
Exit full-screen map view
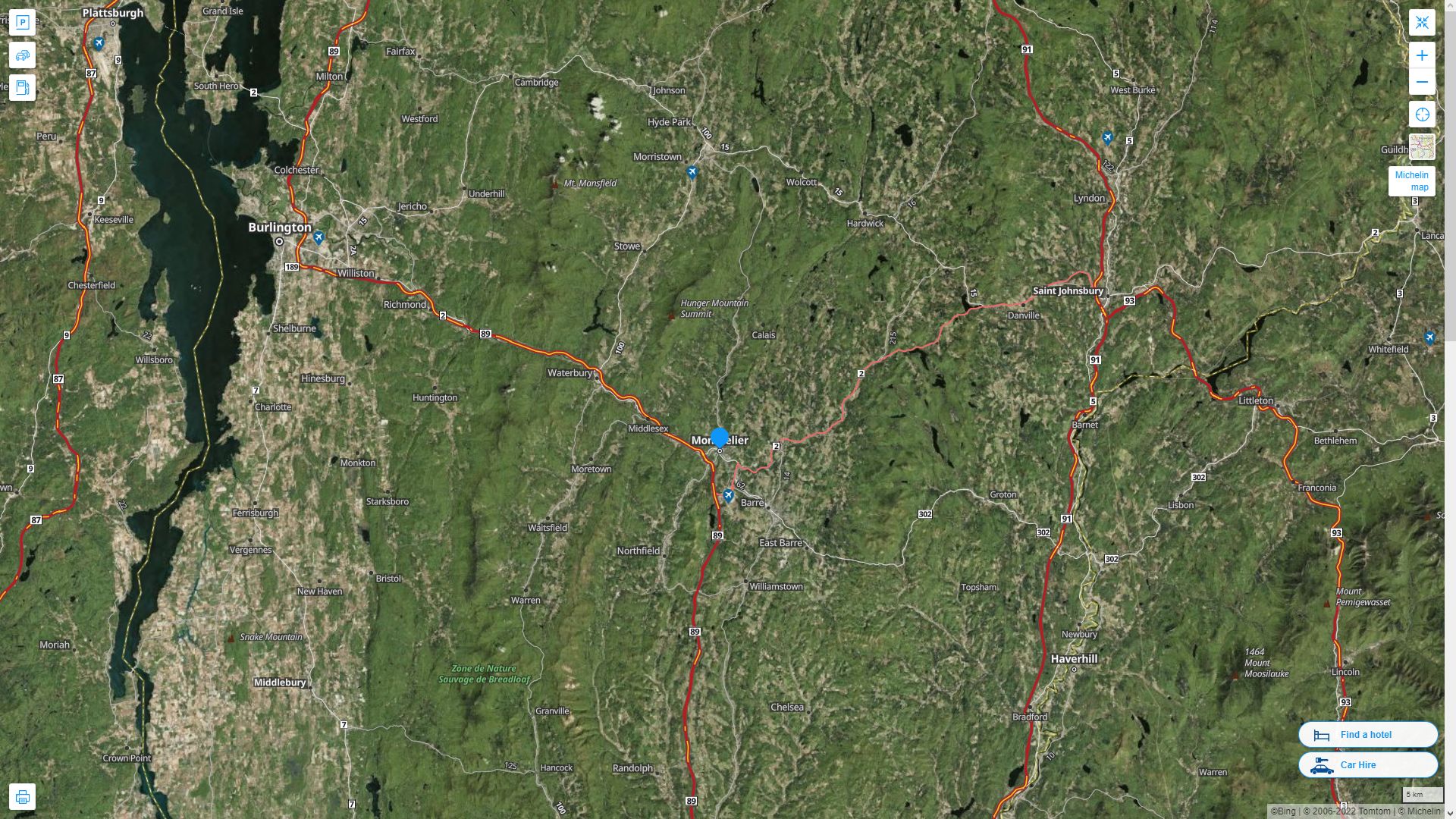point(1422,23)
